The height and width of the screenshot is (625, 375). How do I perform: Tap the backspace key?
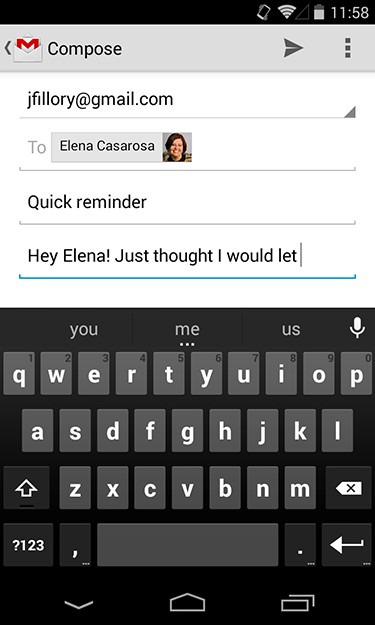click(348, 488)
